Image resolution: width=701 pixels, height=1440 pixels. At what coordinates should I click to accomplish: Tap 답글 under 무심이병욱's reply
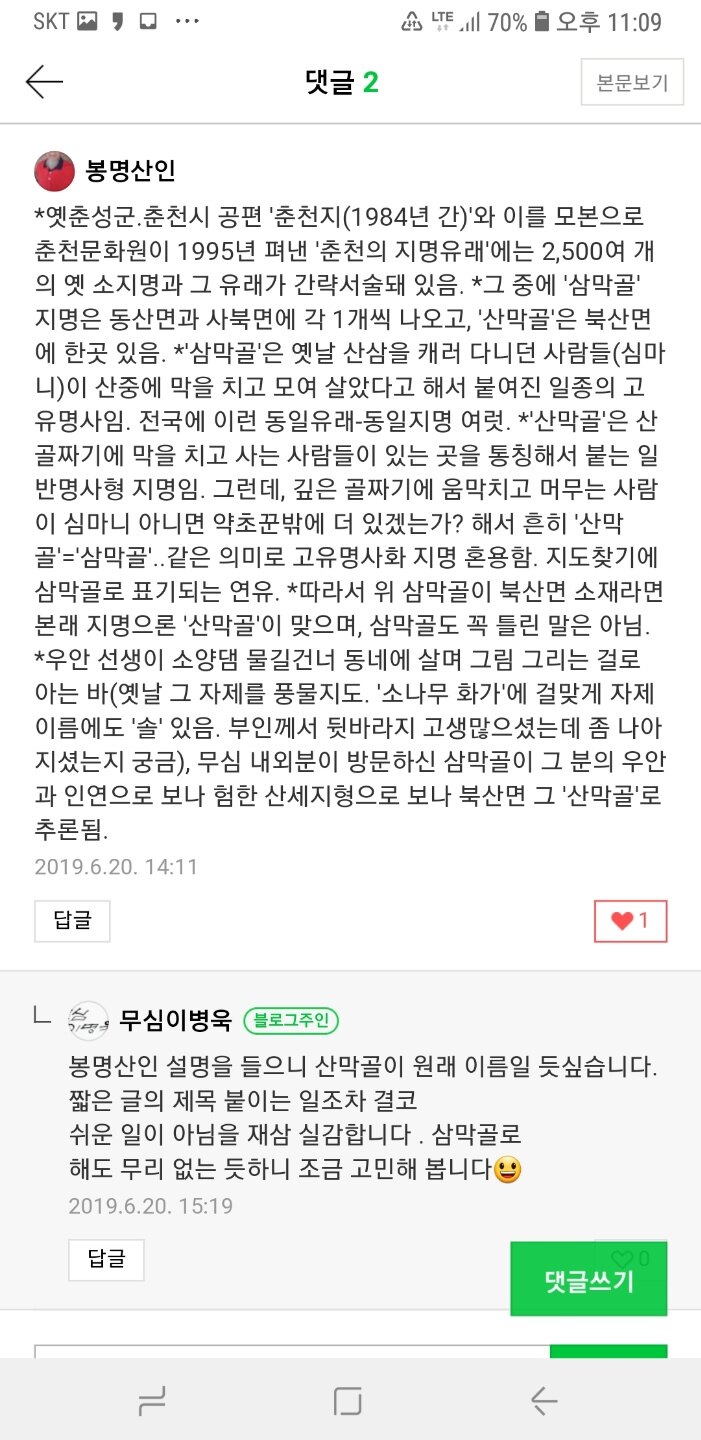106,1259
